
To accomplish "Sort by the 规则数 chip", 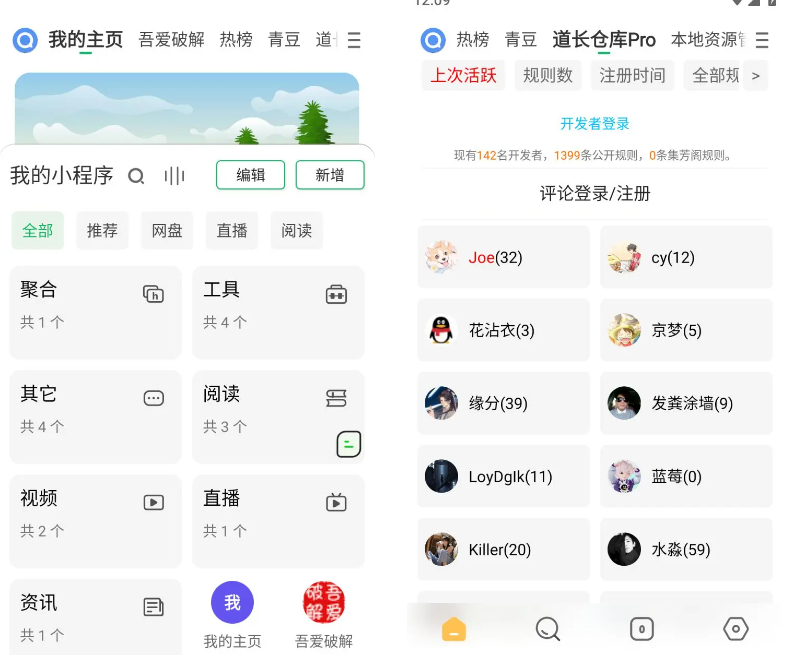I will (548, 75).
